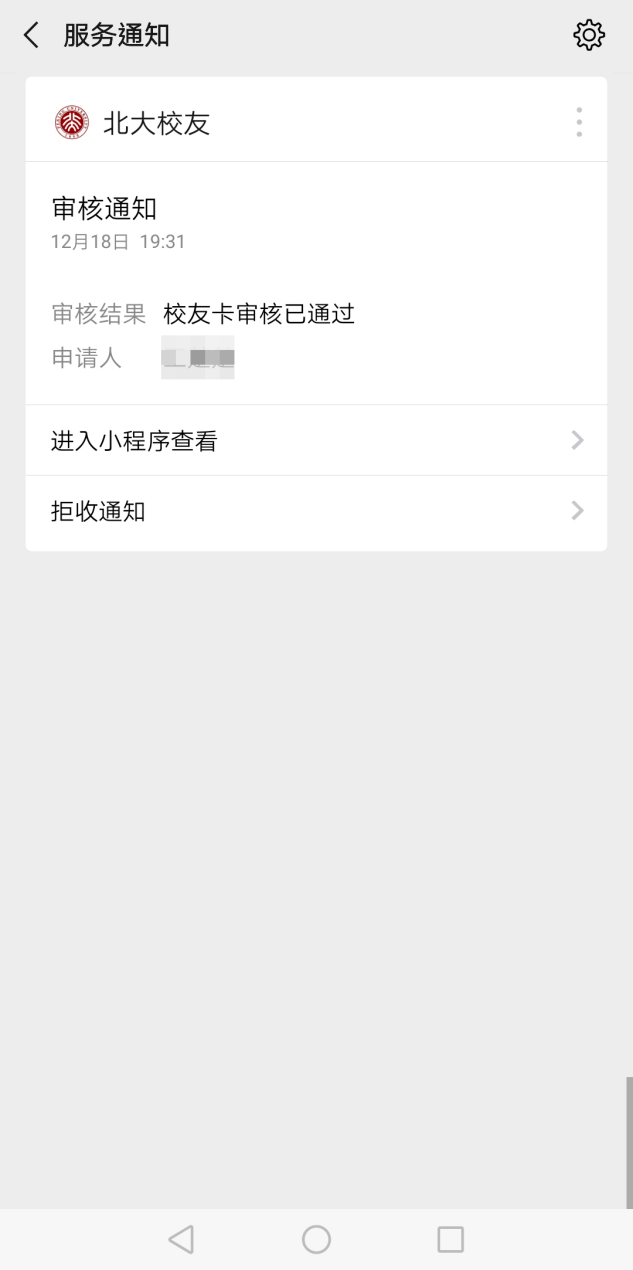Open the recent apps square button

pos(451,1239)
